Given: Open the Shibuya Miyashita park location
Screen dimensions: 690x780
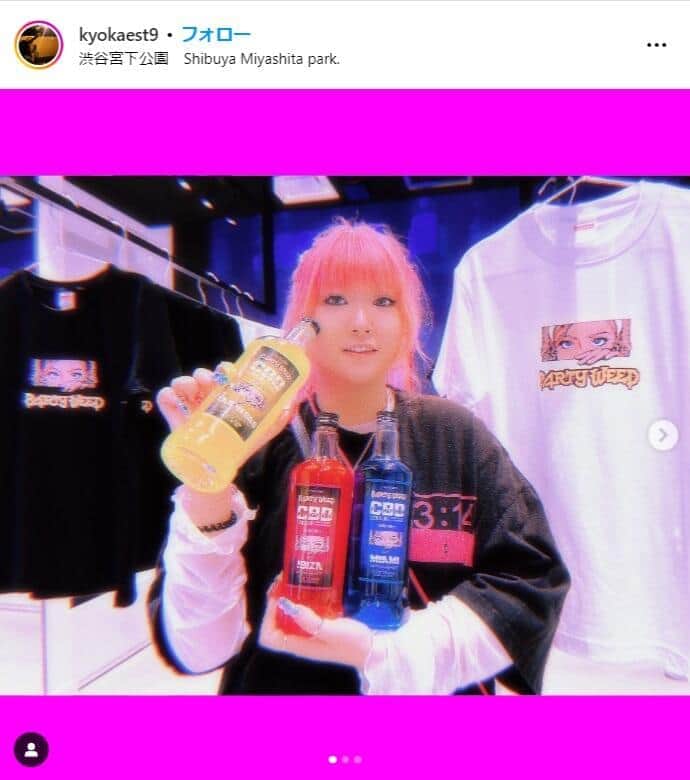Looking at the screenshot, I should point(209,59).
